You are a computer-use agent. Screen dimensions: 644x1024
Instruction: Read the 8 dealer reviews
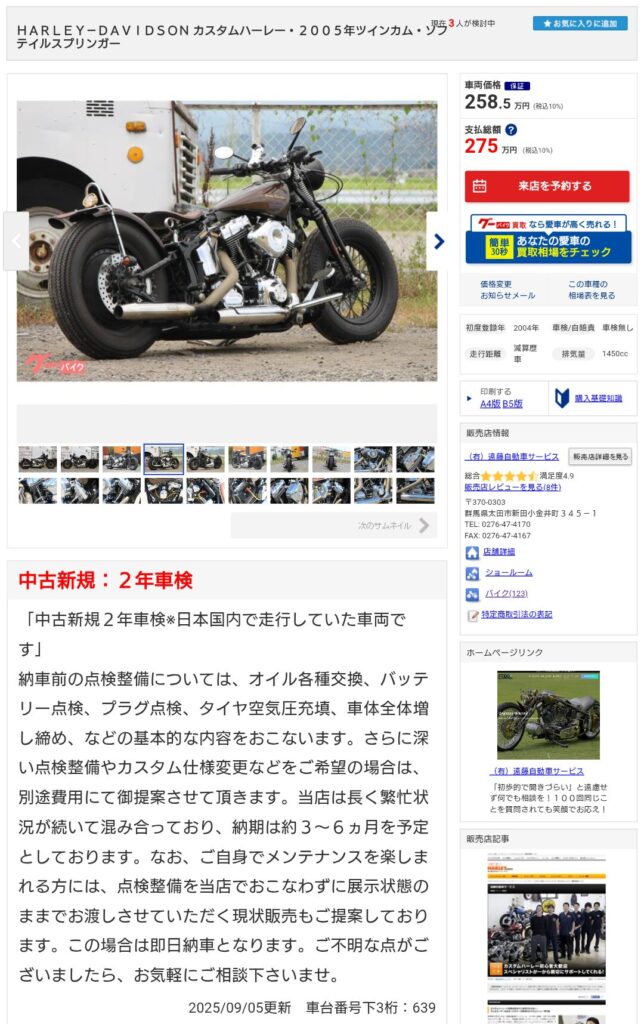(512, 487)
